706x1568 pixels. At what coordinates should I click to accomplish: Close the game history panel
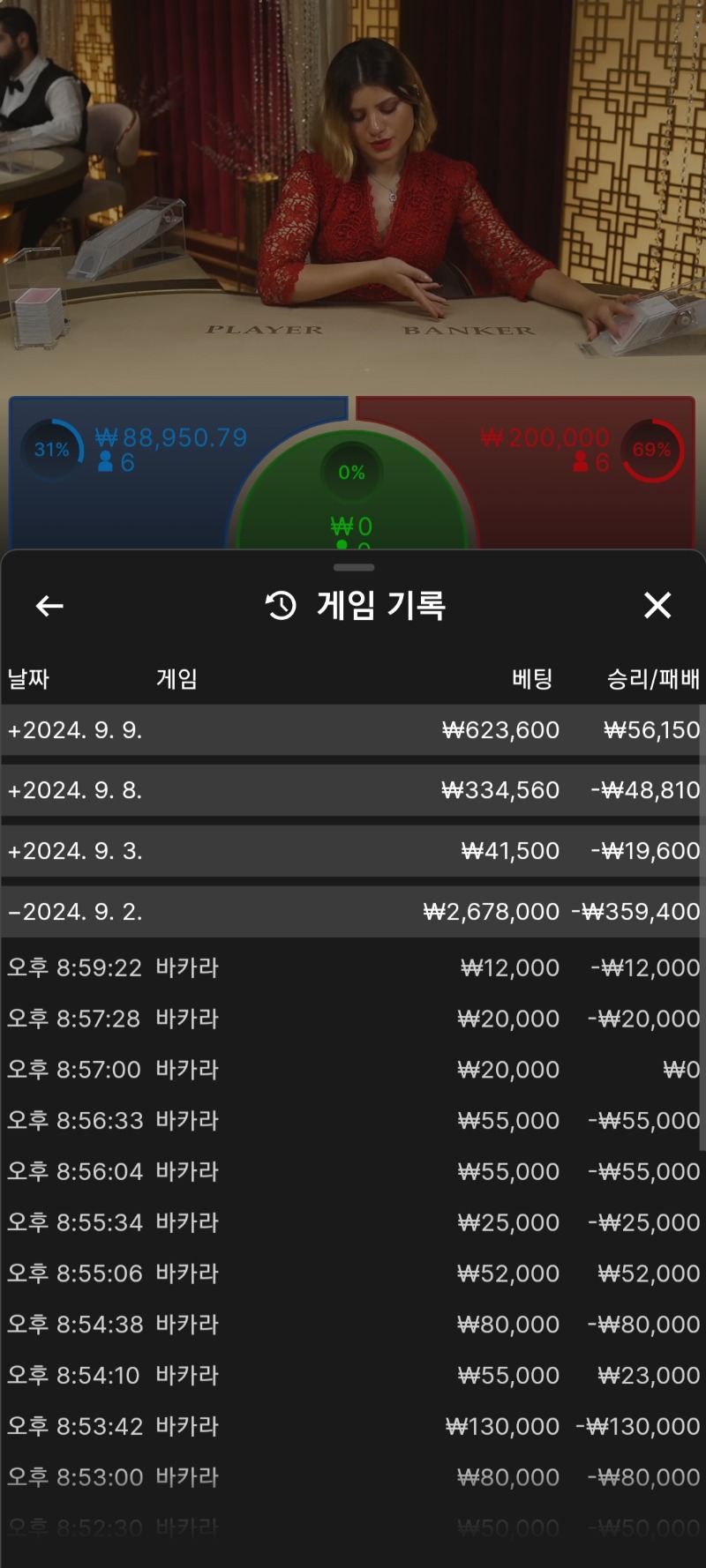[657, 606]
